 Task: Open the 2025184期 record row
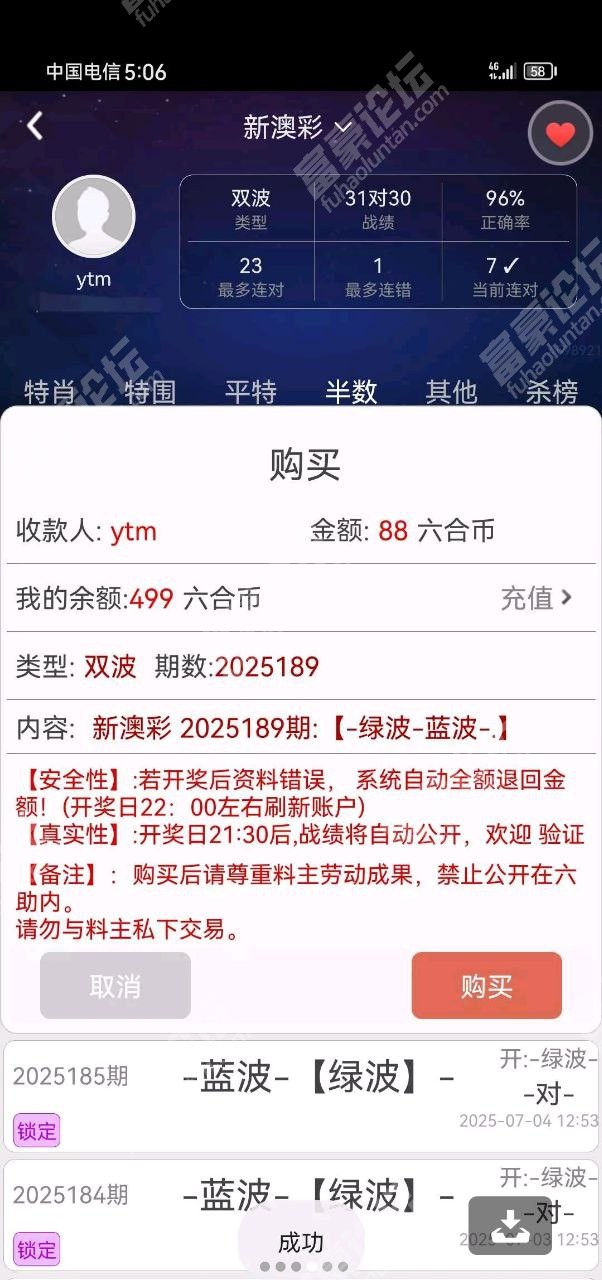pyautogui.click(x=301, y=1215)
